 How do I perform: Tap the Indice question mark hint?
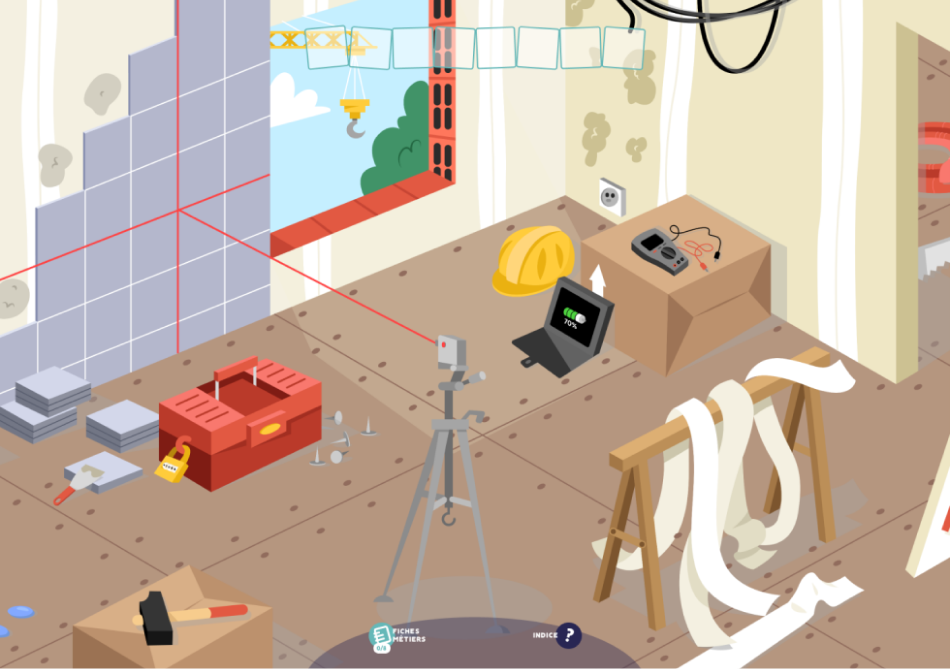tap(568, 635)
